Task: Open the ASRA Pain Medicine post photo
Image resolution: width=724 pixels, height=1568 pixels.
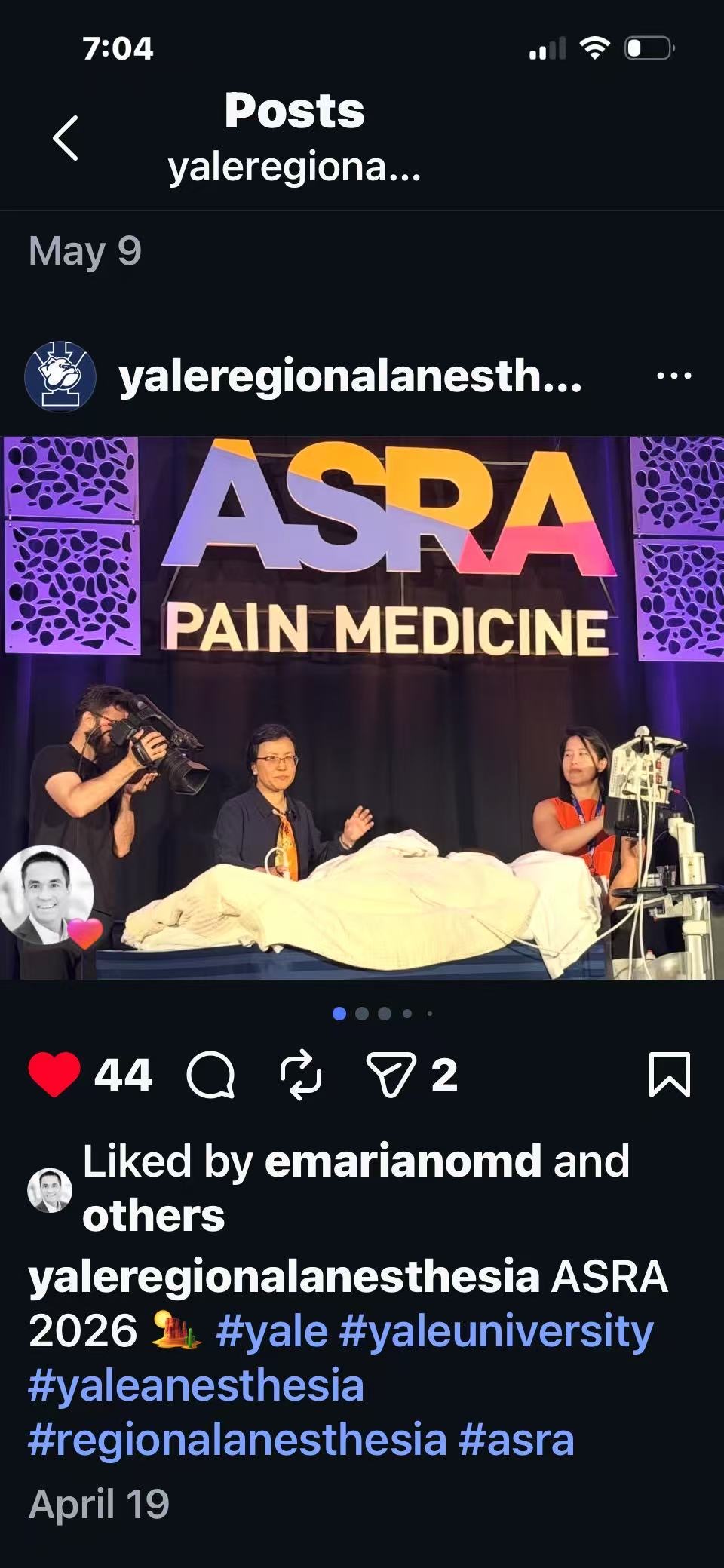Action: 362,707
